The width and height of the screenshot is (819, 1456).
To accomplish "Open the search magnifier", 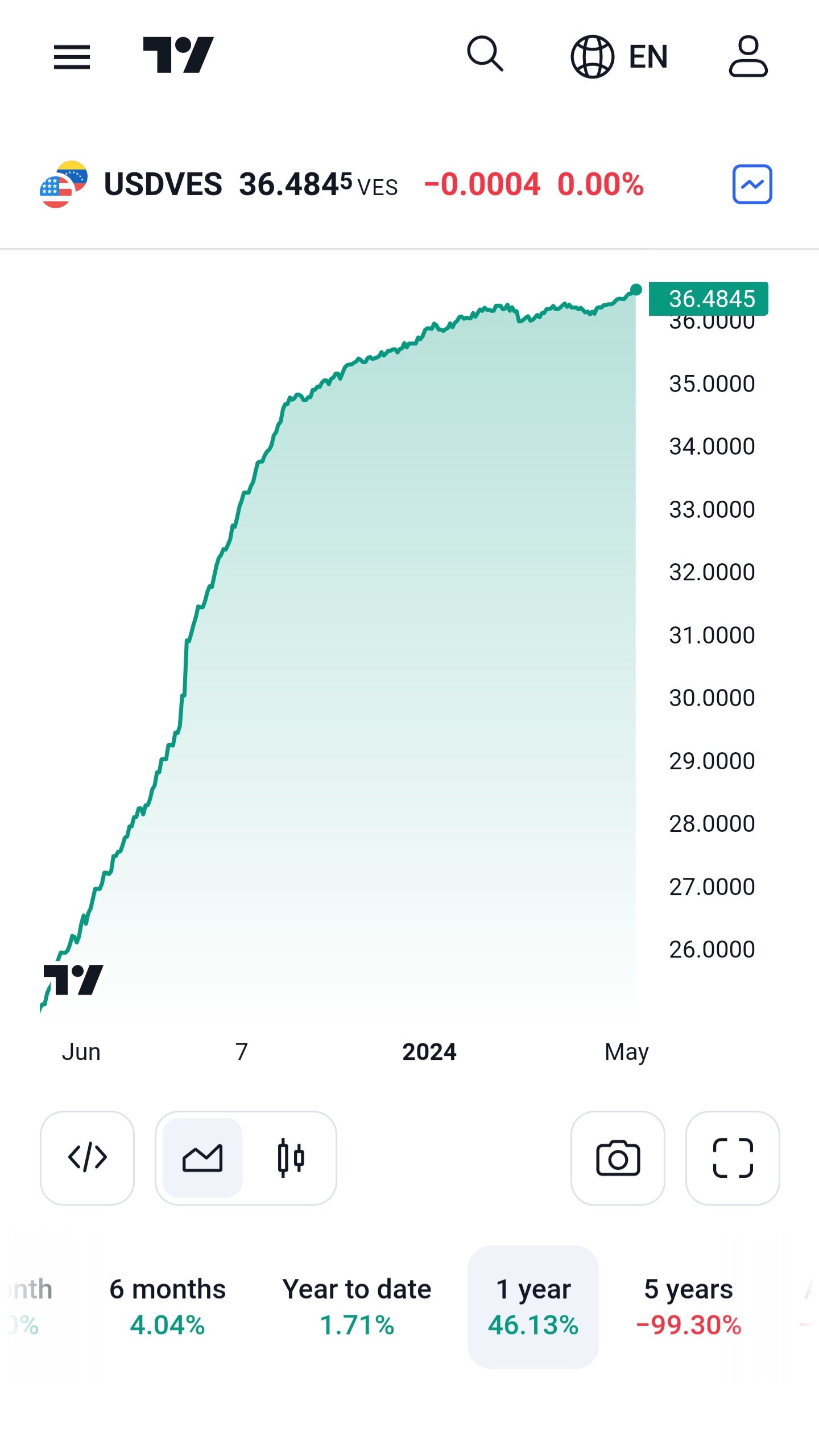I will pyautogui.click(x=485, y=55).
